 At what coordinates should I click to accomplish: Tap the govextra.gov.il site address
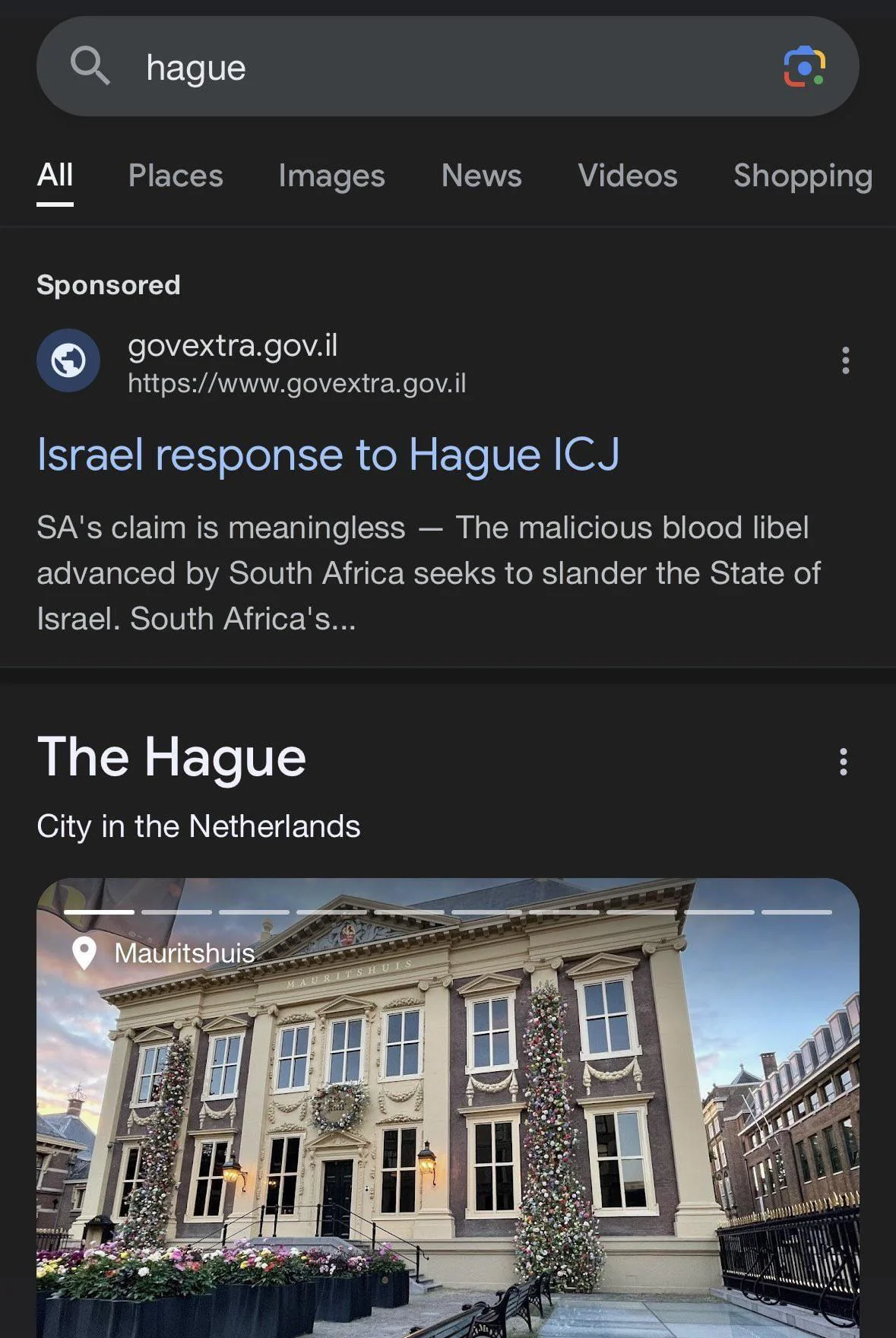pos(296,383)
